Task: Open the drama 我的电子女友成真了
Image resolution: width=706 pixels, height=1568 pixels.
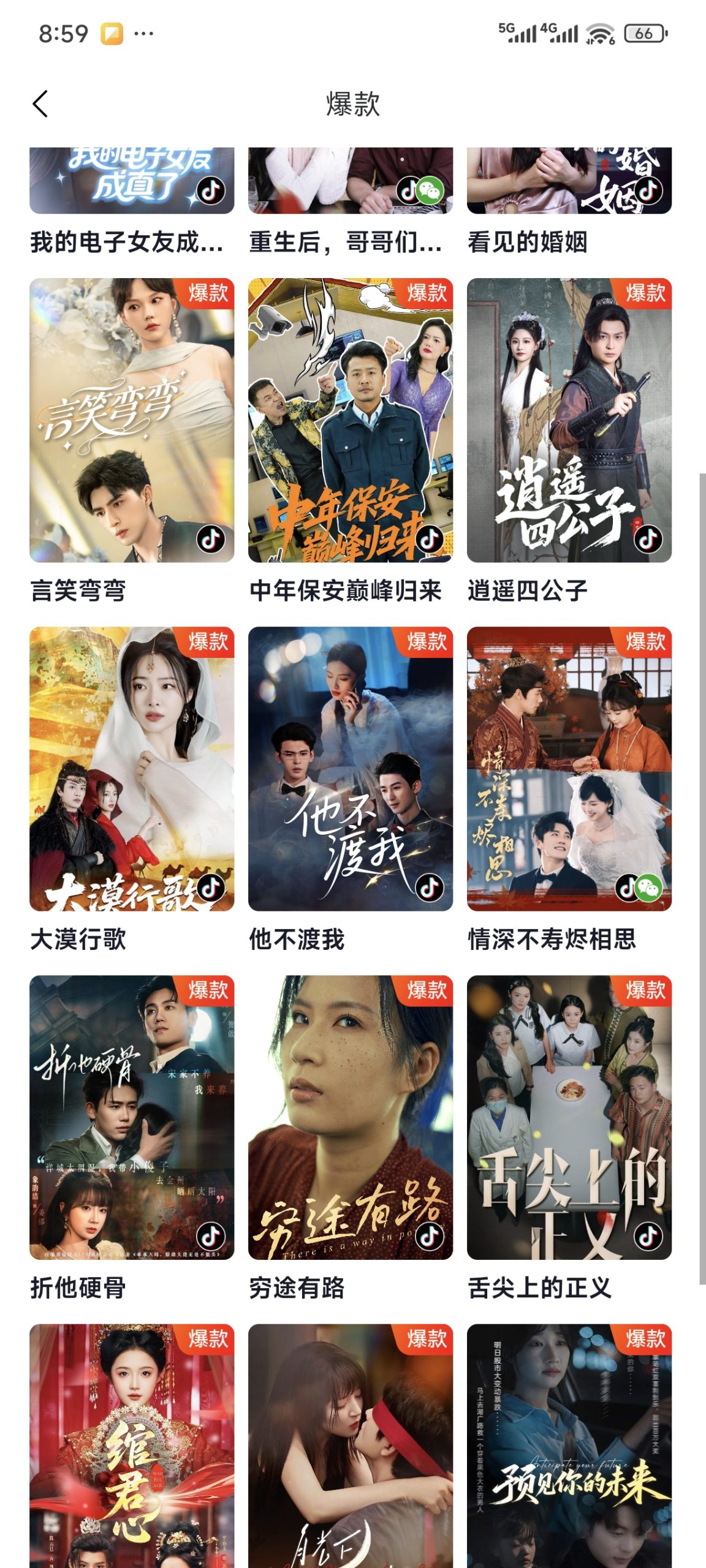Action: [131, 181]
